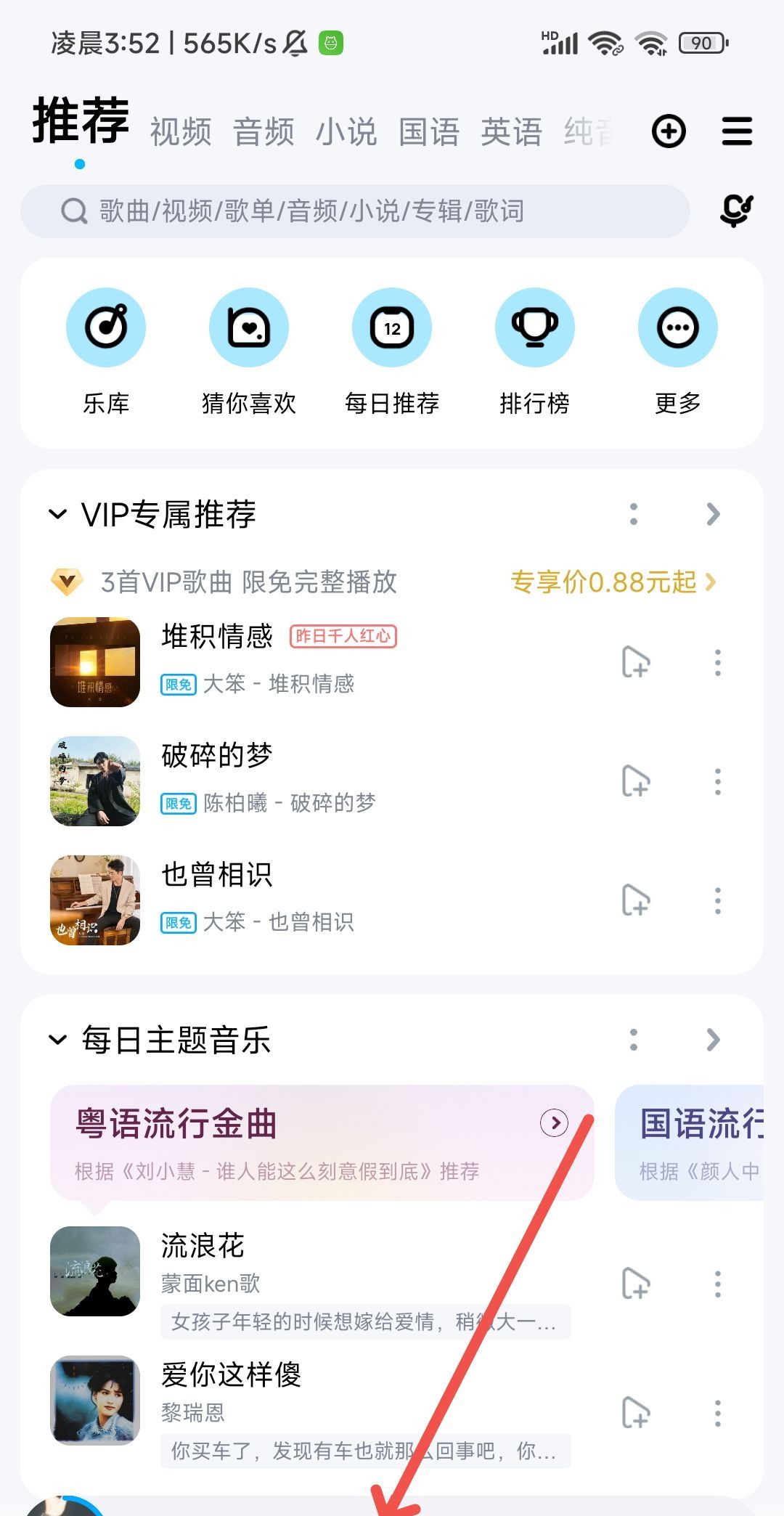Switch to the 视频 tab

click(x=181, y=132)
